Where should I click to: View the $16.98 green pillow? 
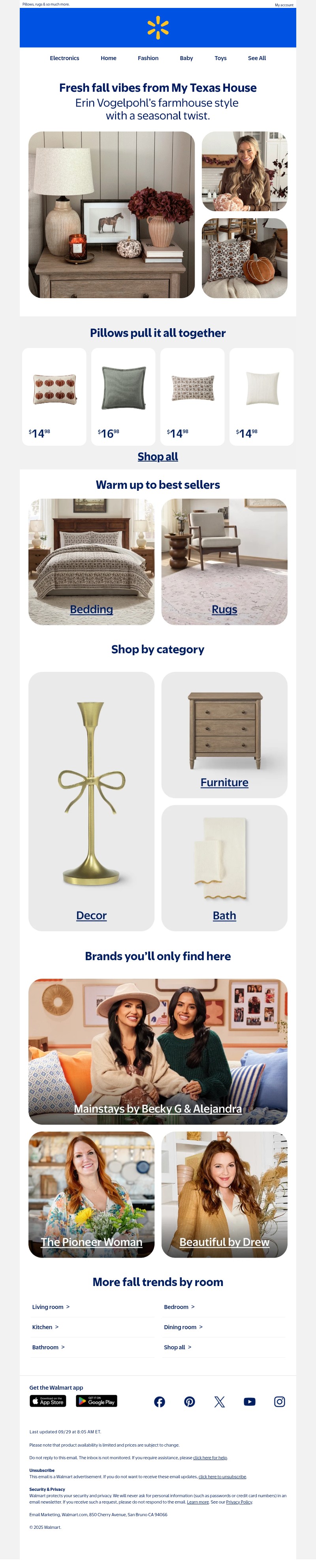[x=123, y=396]
